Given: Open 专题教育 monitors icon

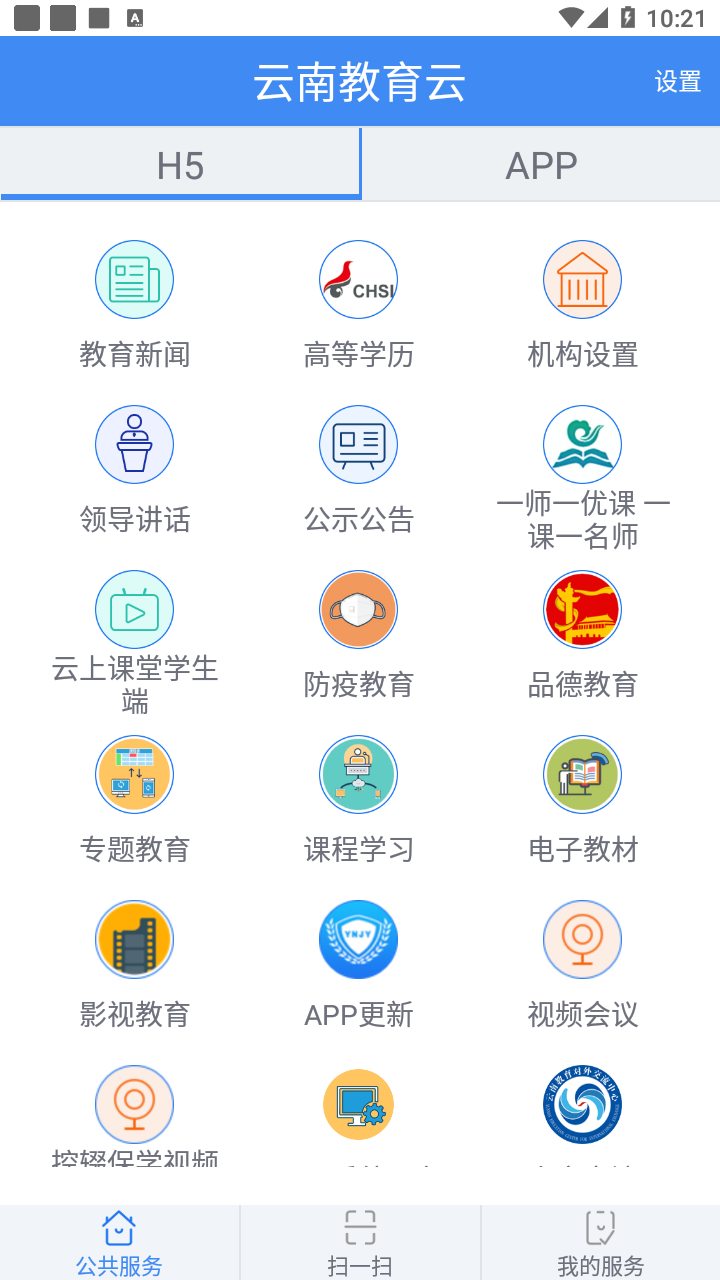Looking at the screenshot, I should tap(134, 774).
